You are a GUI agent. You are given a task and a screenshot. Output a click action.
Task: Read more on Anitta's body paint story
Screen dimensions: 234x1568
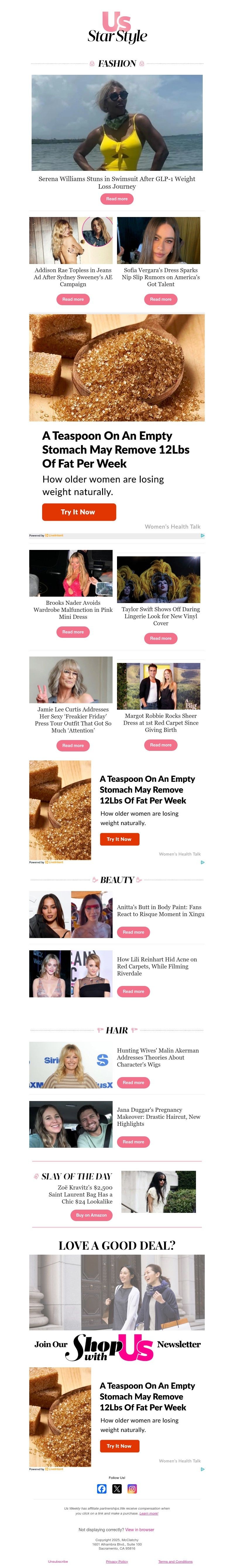click(x=133, y=932)
